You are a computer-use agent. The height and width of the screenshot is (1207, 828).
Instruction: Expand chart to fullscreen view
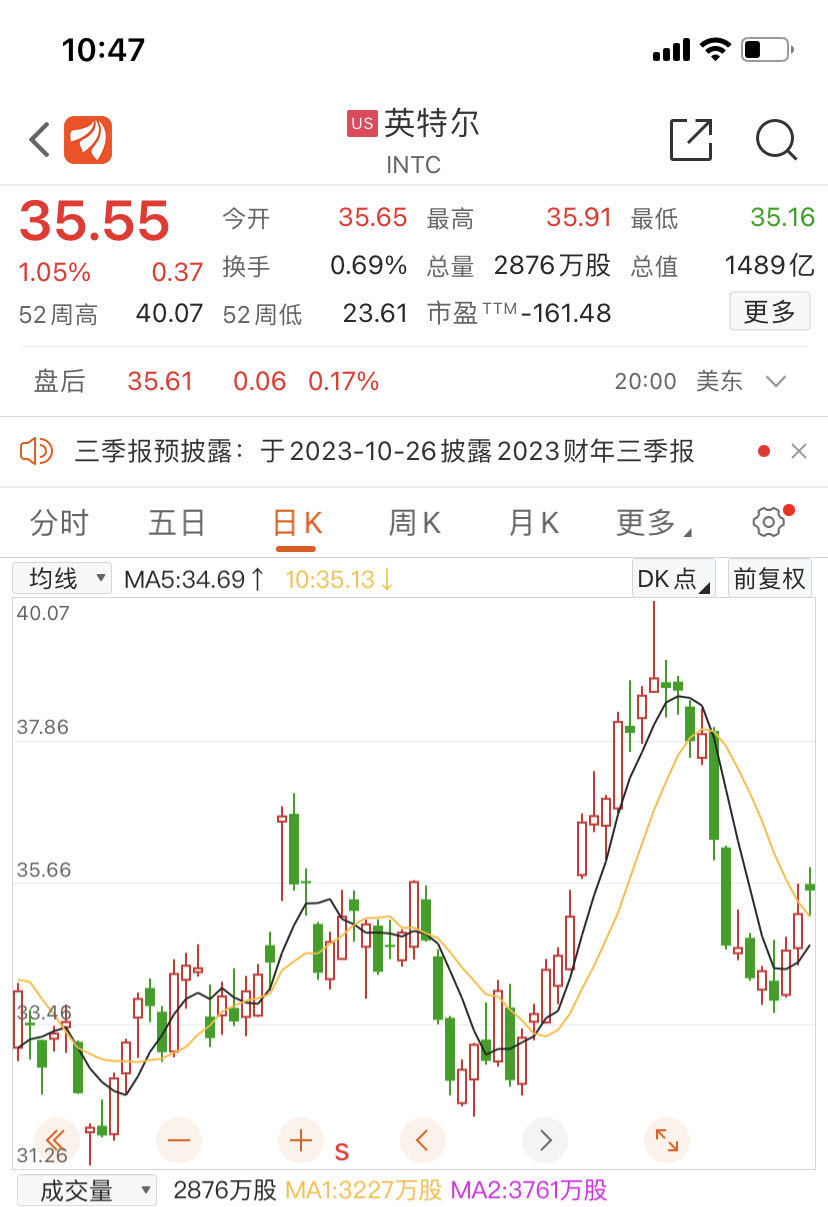[x=666, y=1140]
